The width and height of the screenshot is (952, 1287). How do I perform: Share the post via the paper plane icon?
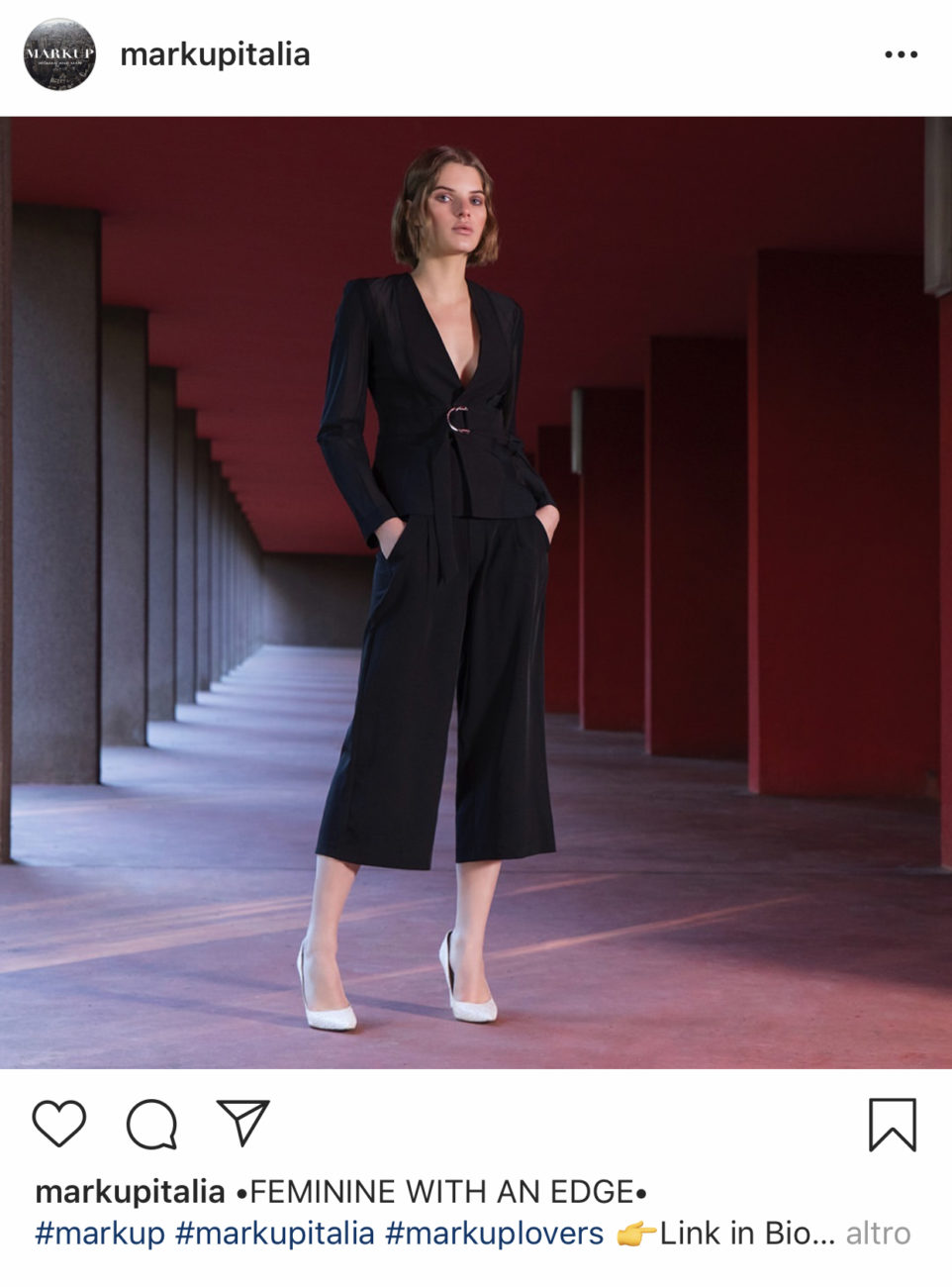coord(242,1123)
